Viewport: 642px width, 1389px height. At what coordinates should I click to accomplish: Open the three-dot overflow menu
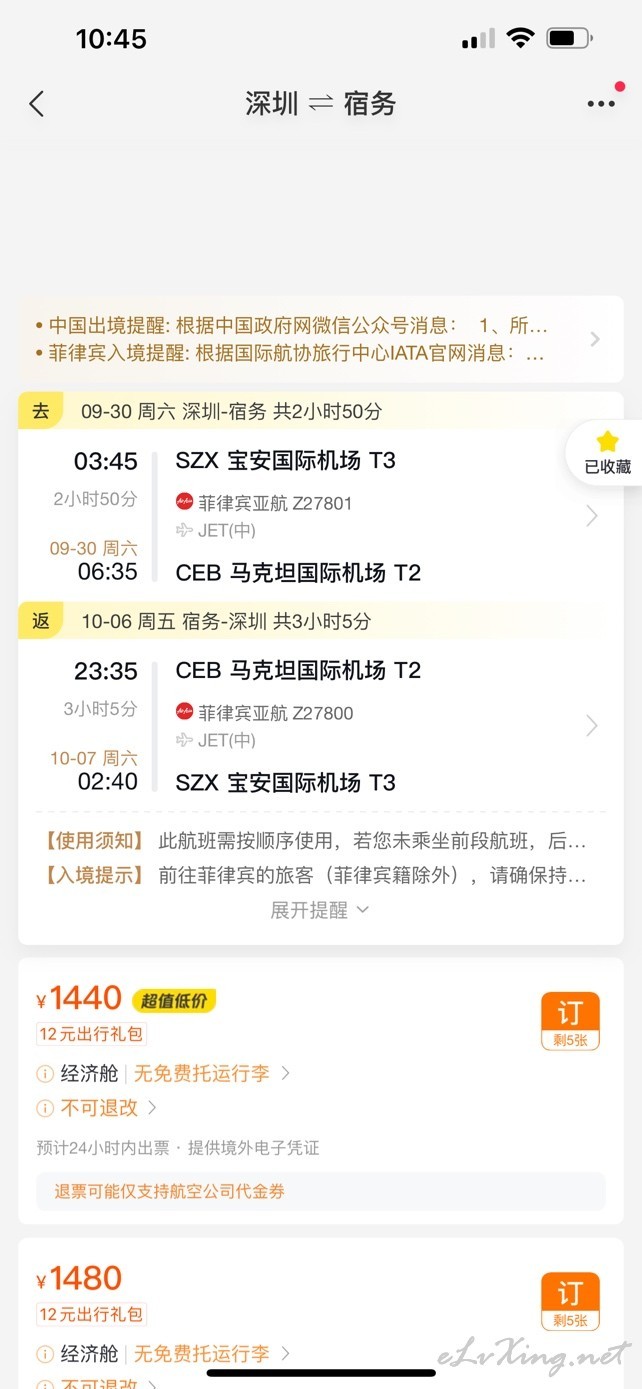pos(601,104)
